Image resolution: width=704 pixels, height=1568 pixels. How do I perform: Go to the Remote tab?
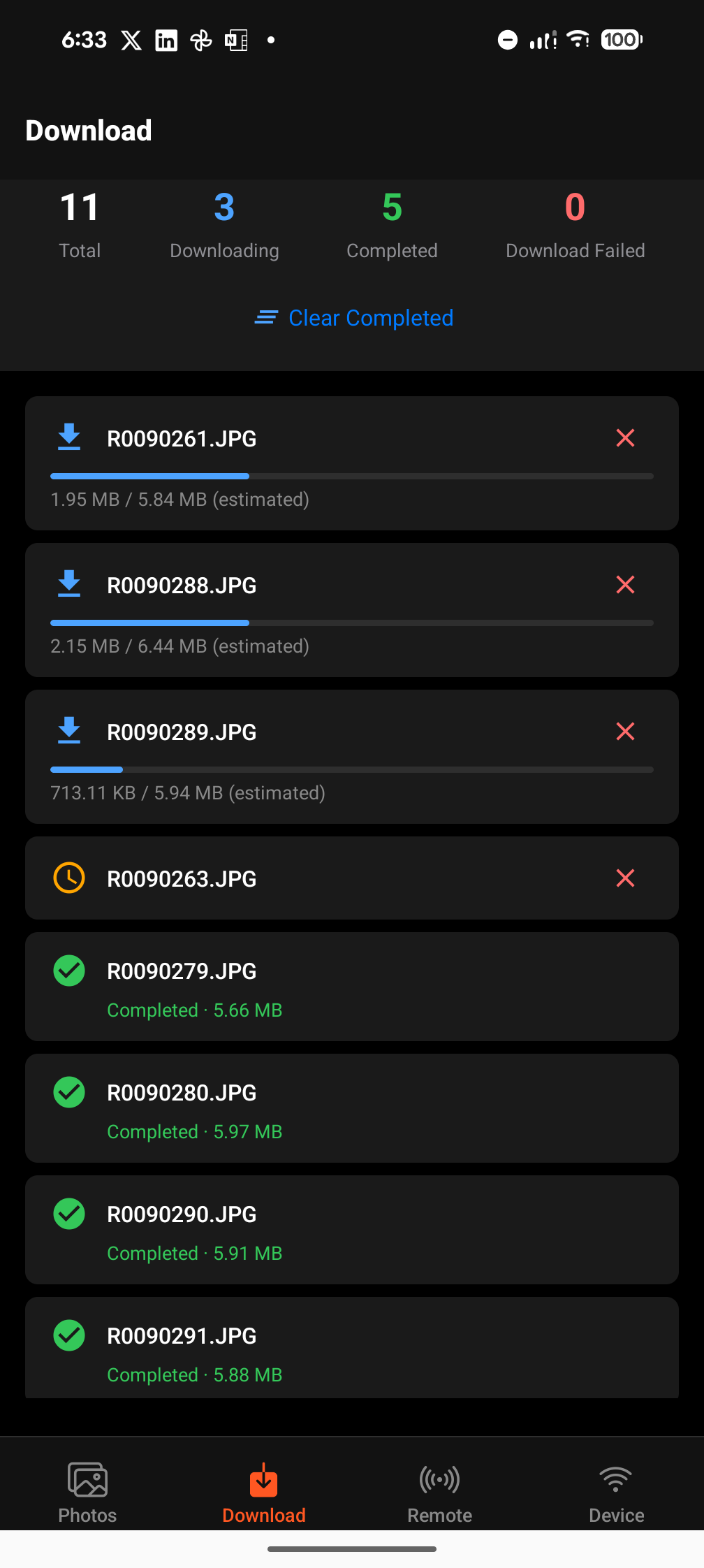(x=440, y=1493)
